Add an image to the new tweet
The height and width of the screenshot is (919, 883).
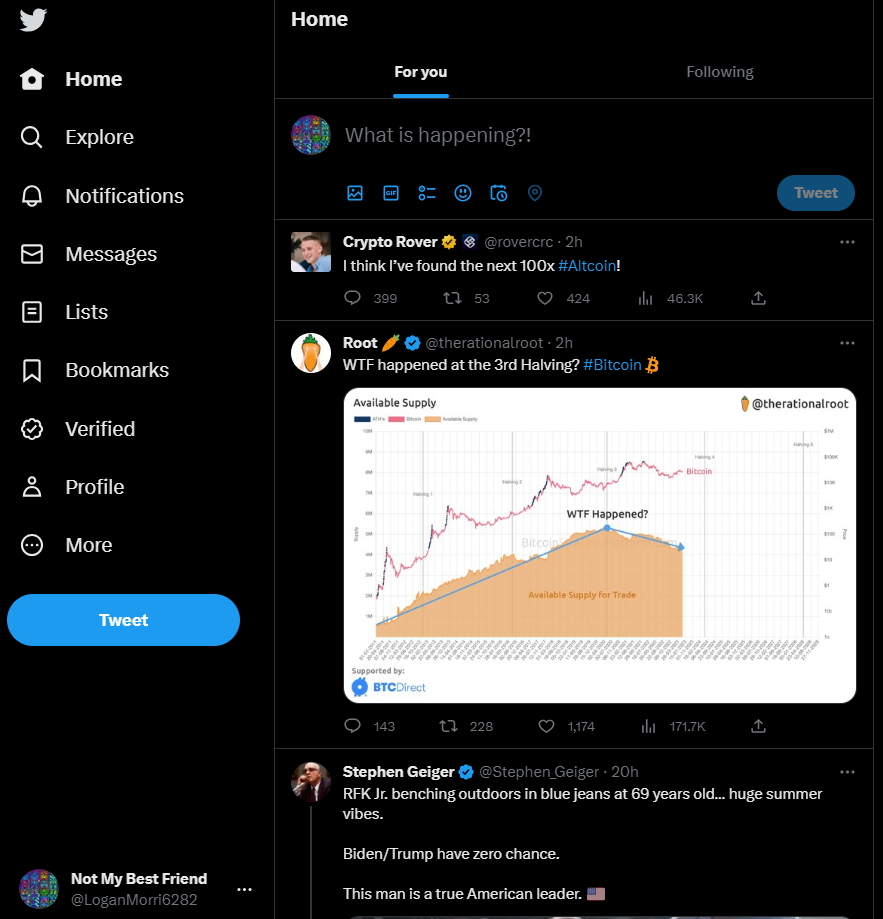(x=355, y=193)
